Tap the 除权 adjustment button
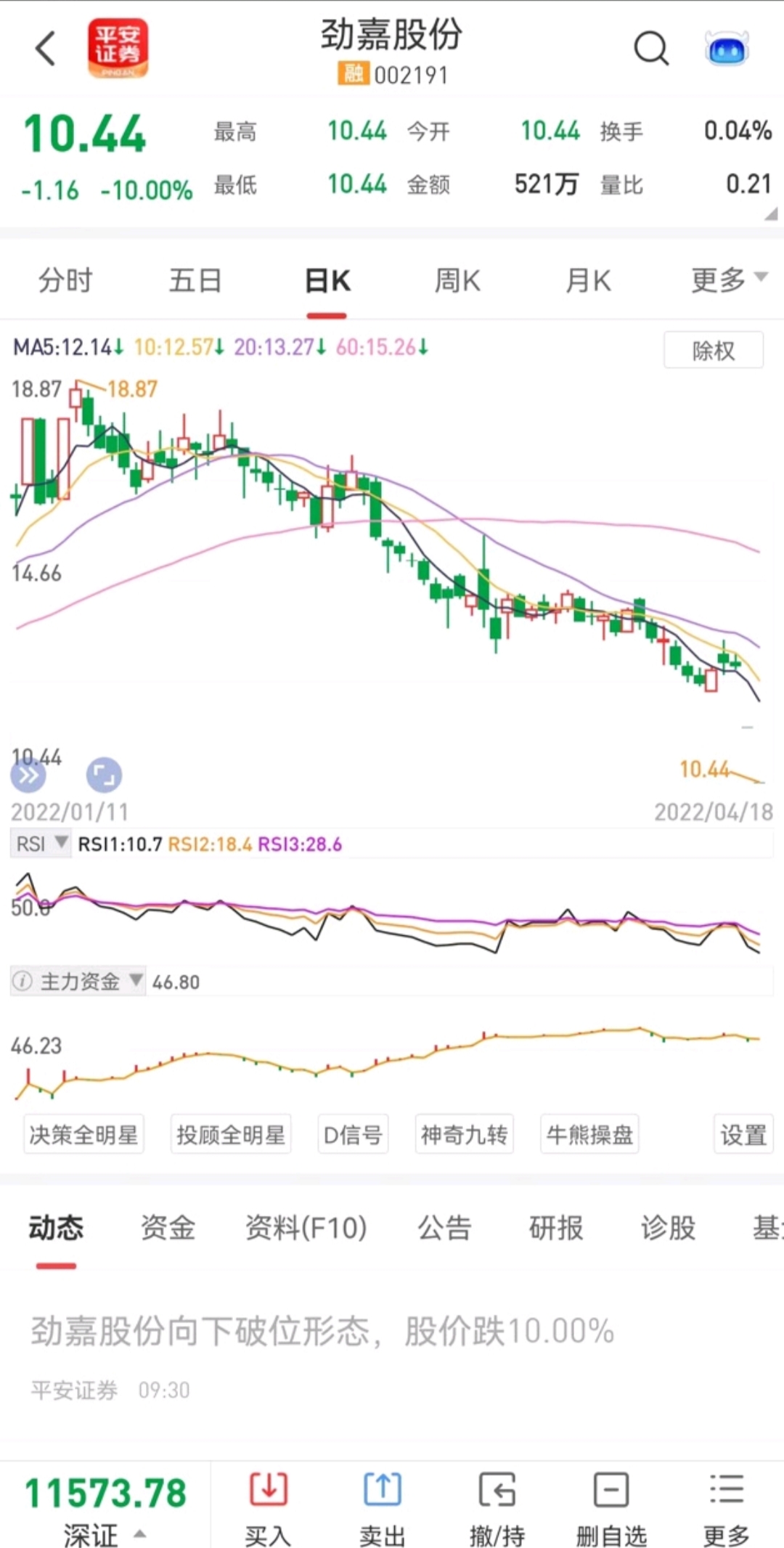Screen dimensions: 784x1548 pyautogui.click(x=713, y=351)
